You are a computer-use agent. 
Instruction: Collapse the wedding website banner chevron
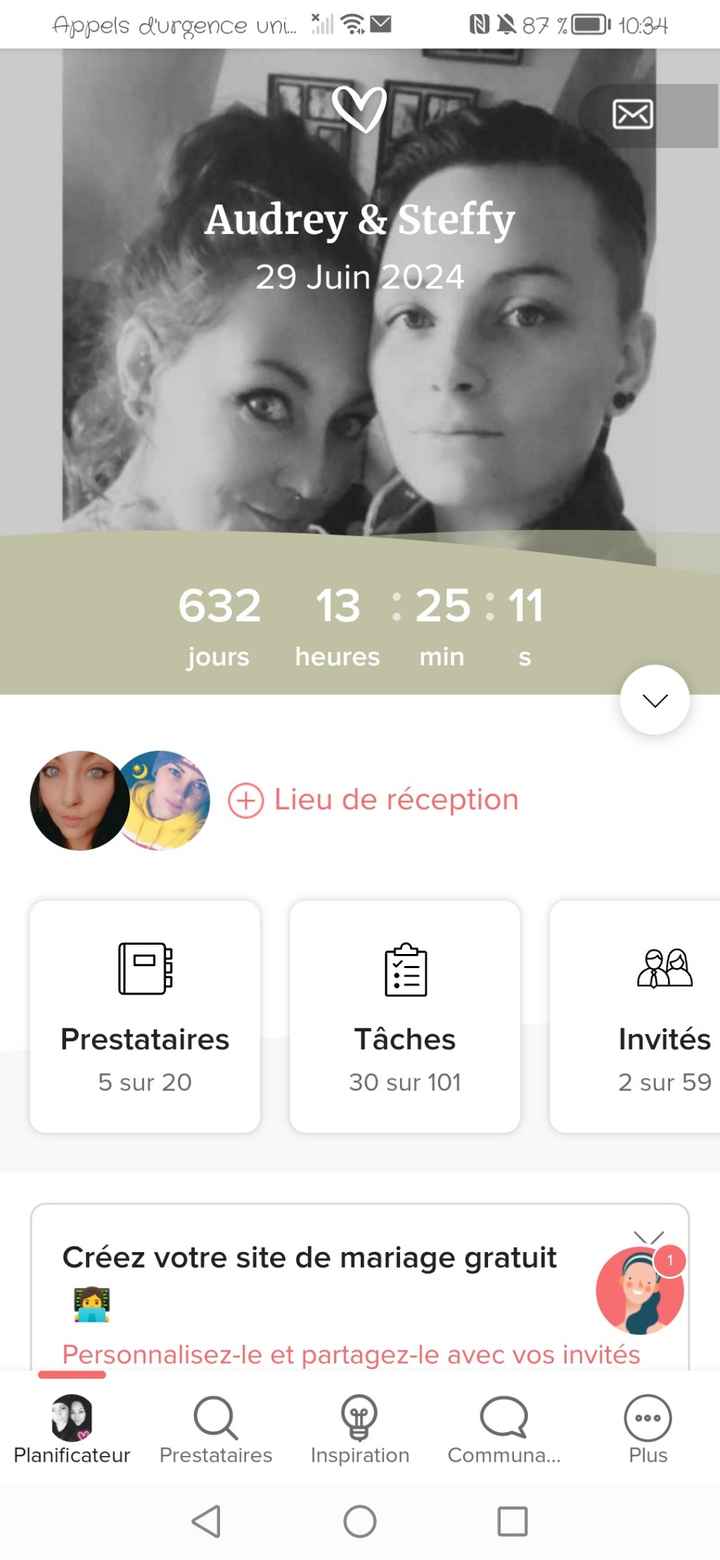(650, 1235)
